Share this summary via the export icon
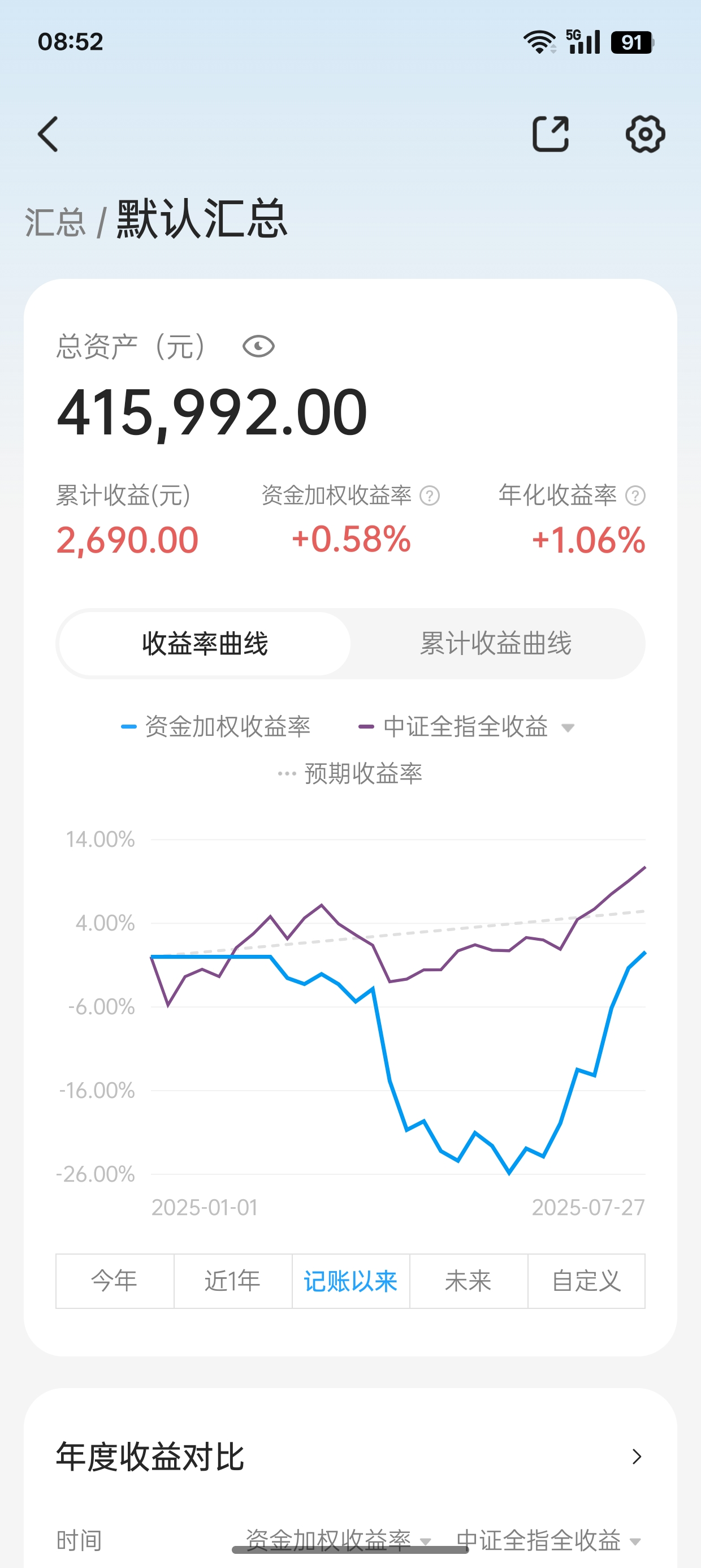The width and height of the screenshot is (701, 1568). coord(551,134)
